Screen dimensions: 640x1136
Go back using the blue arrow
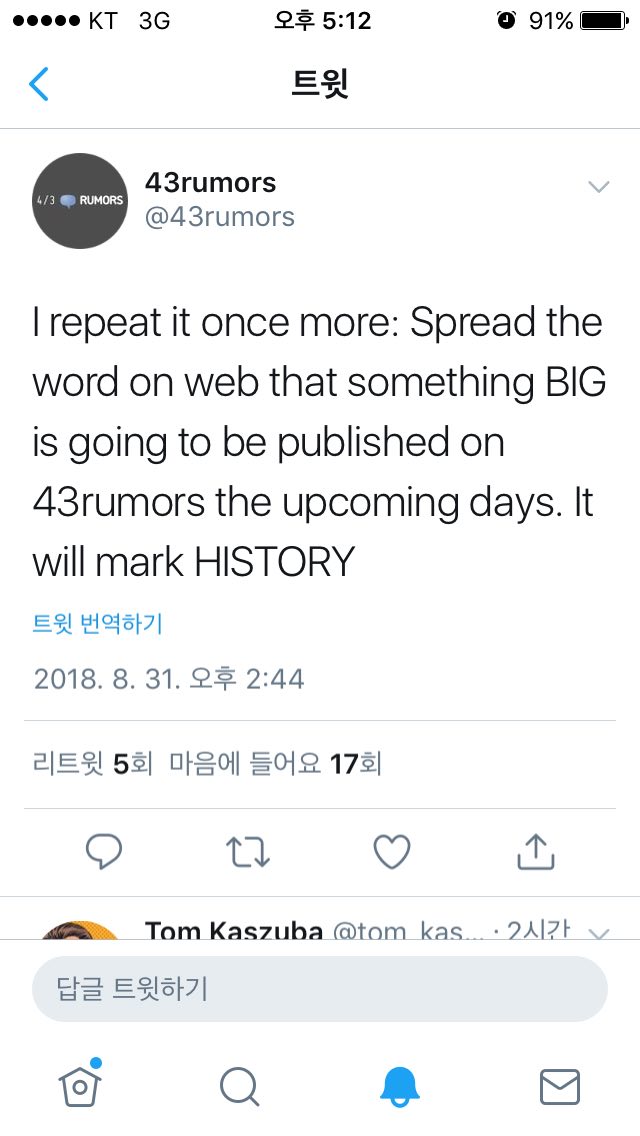point(38,84)
